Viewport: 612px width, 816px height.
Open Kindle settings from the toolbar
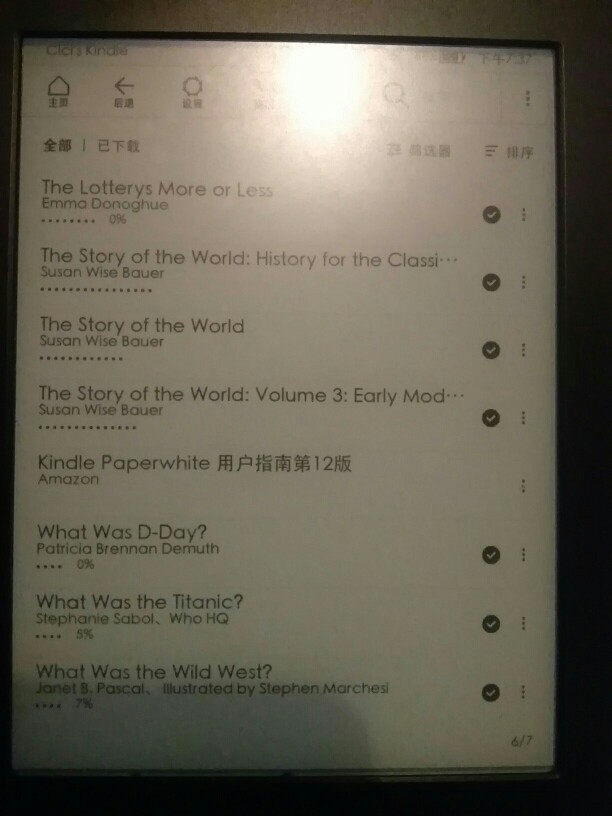click(x=192, y=91)
